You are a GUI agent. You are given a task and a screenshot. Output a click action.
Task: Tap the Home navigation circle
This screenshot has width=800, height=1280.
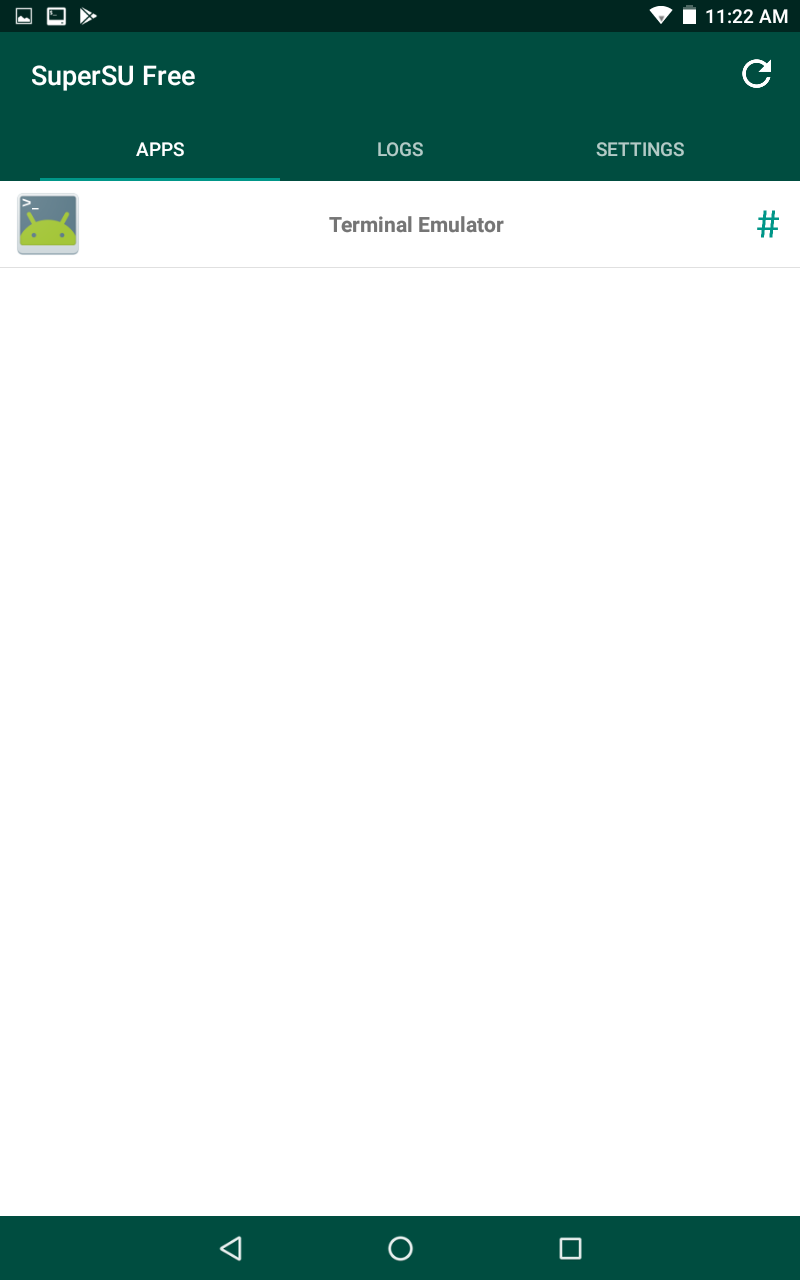click(400, 1247)
